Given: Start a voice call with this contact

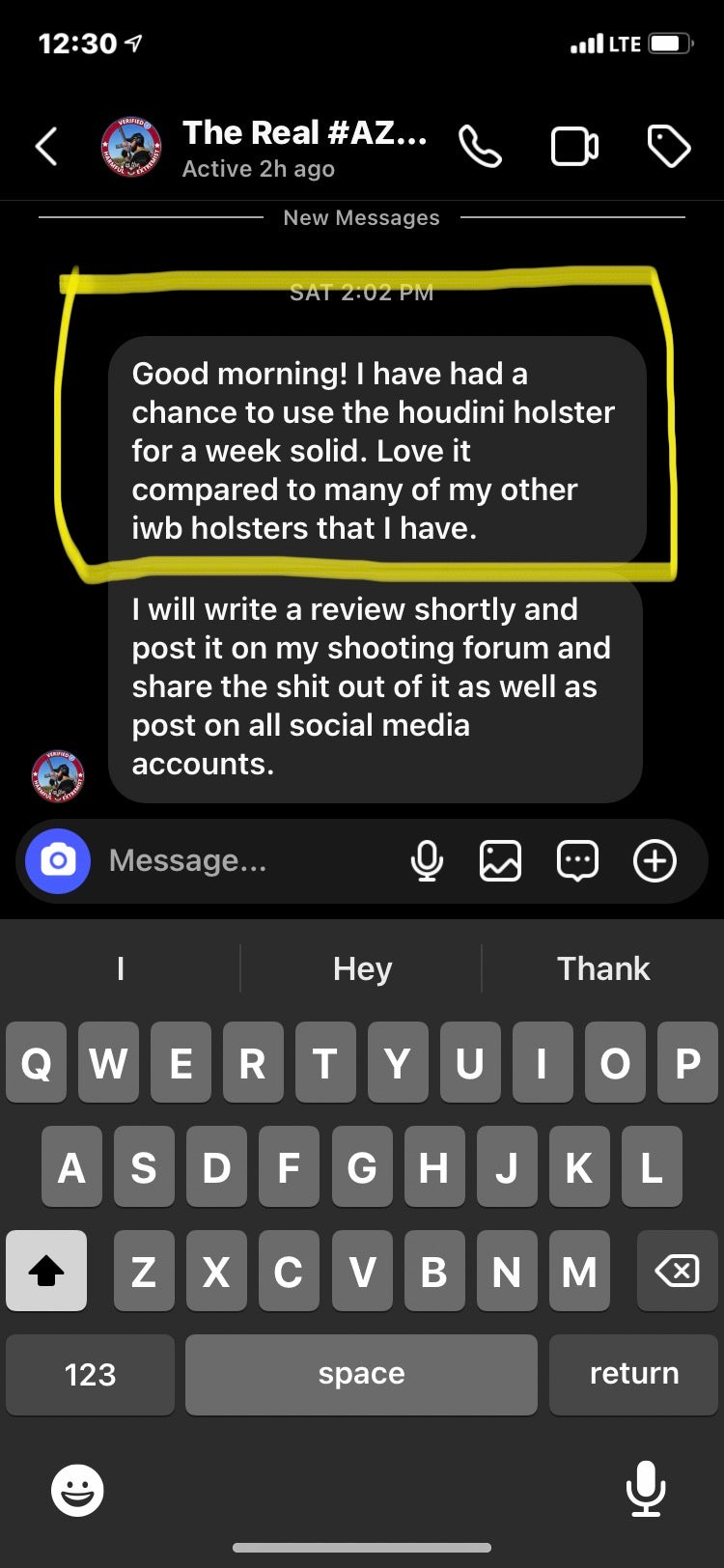Looking at the screenshot, I should coord(480,148).
